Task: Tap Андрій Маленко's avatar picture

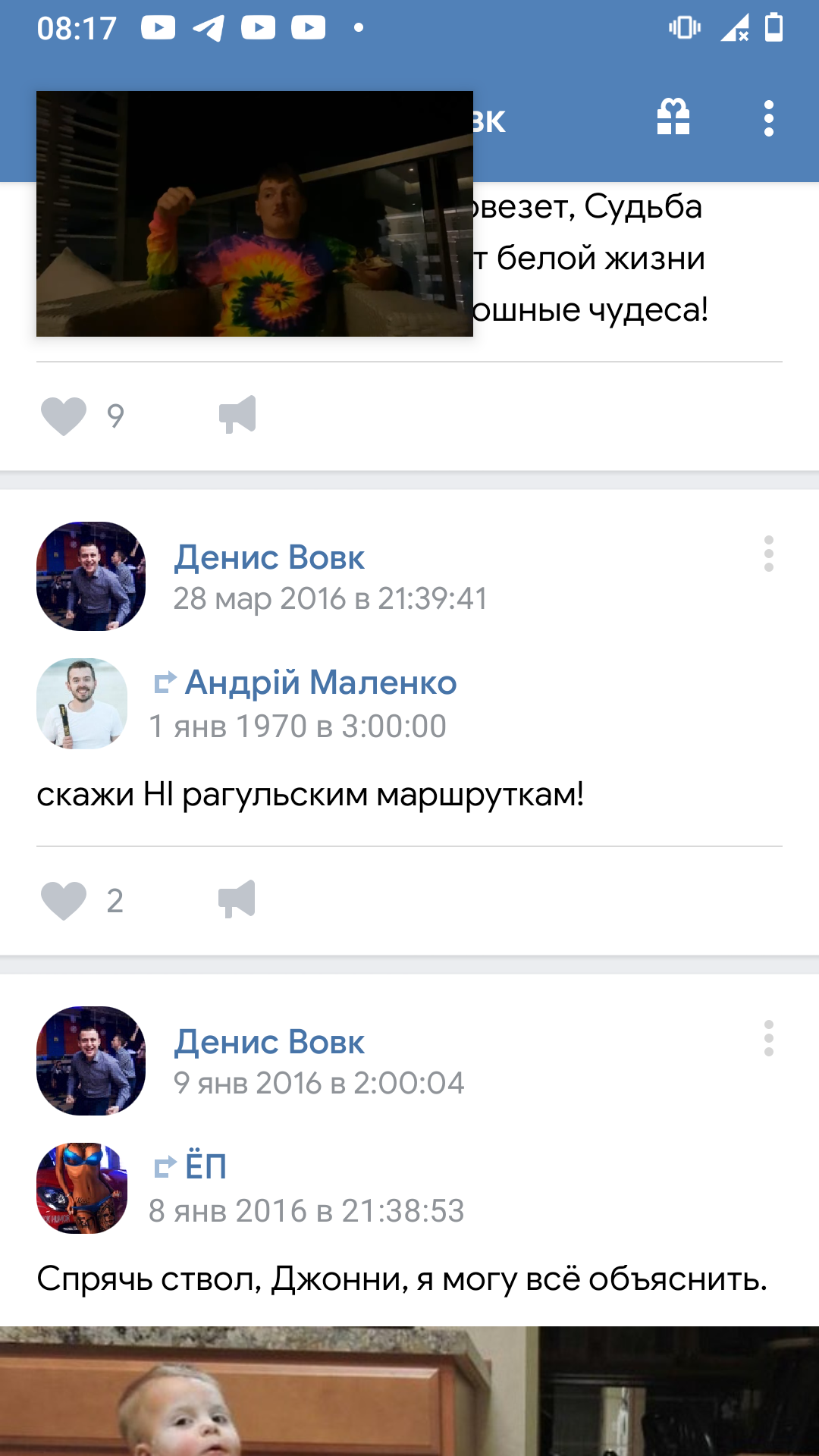Action: [x=82, y=704]
